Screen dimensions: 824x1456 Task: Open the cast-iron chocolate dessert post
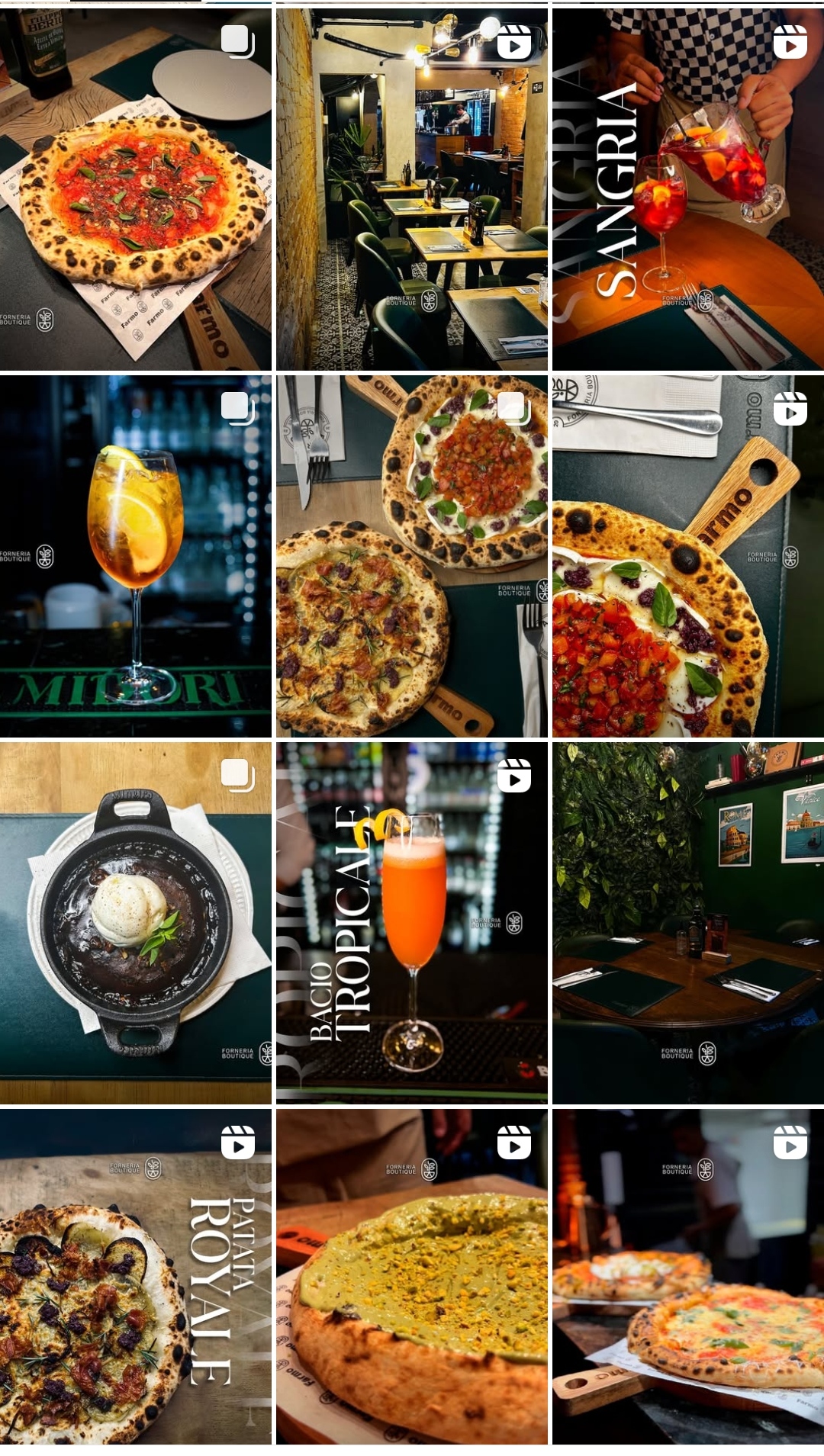click(135, 923)
